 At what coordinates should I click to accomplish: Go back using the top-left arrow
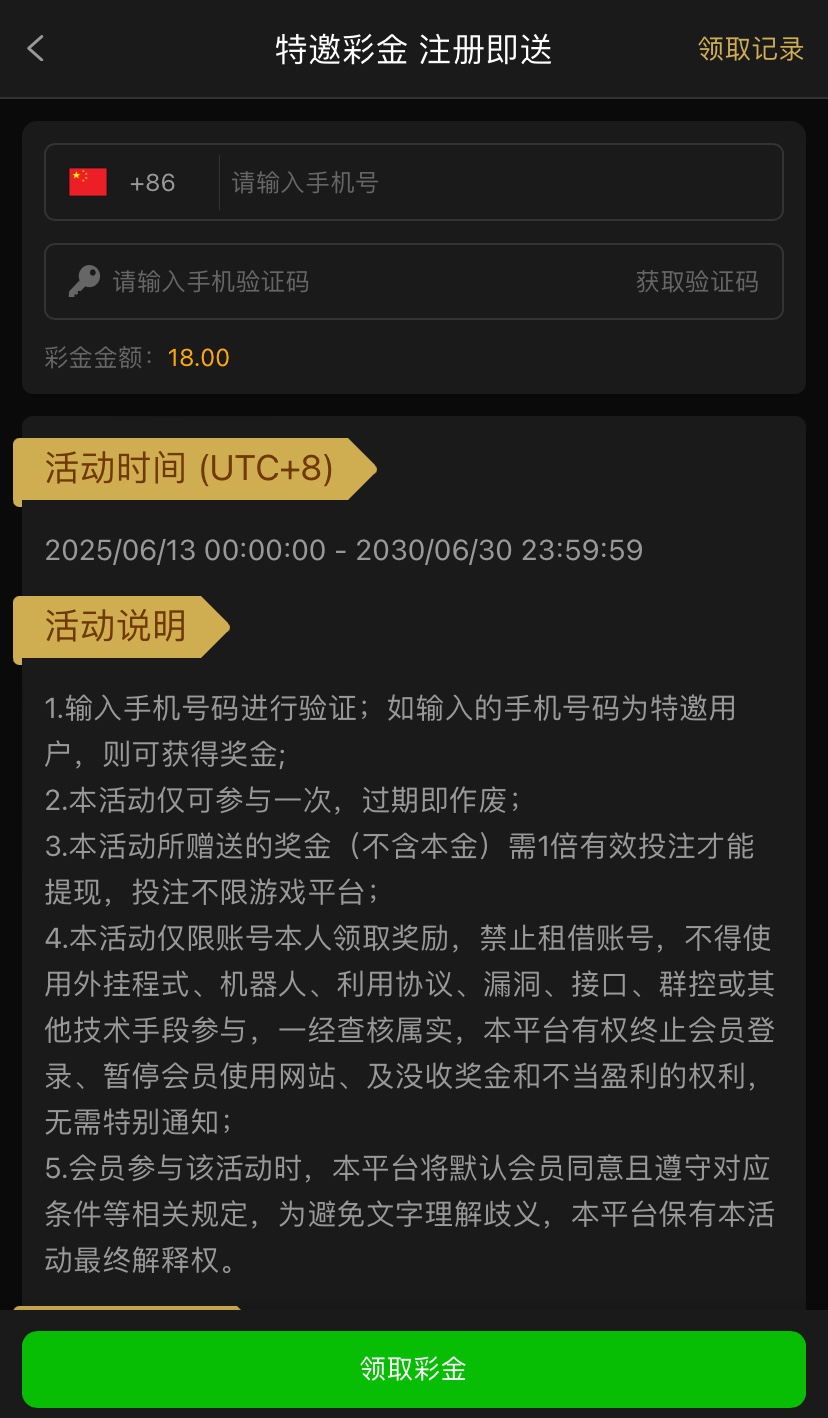(x=36, y=48)
